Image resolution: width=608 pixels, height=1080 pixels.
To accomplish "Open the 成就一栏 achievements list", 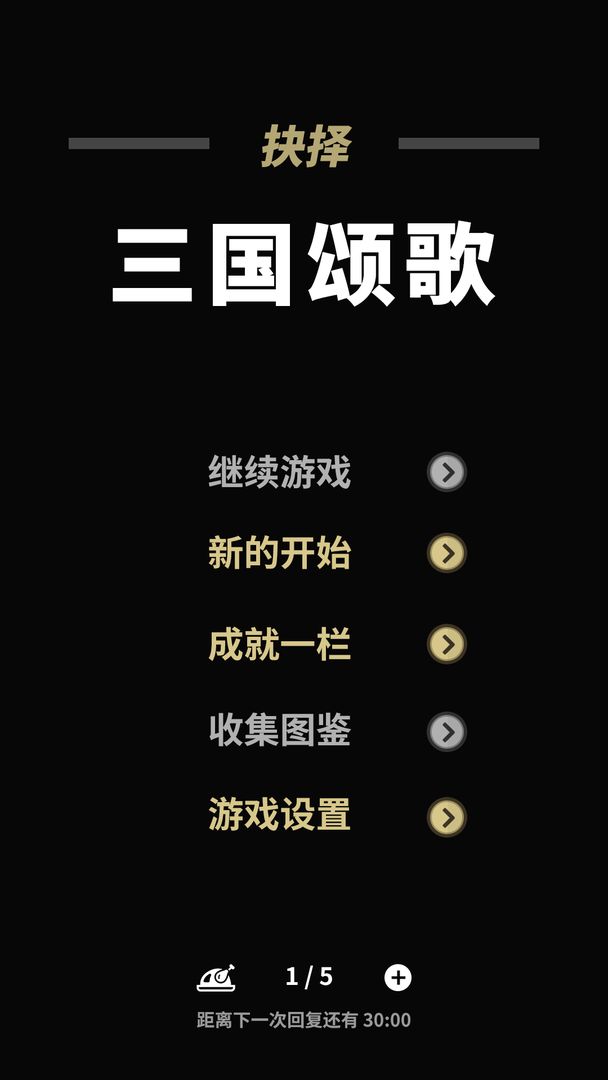I will click(279, 645).
